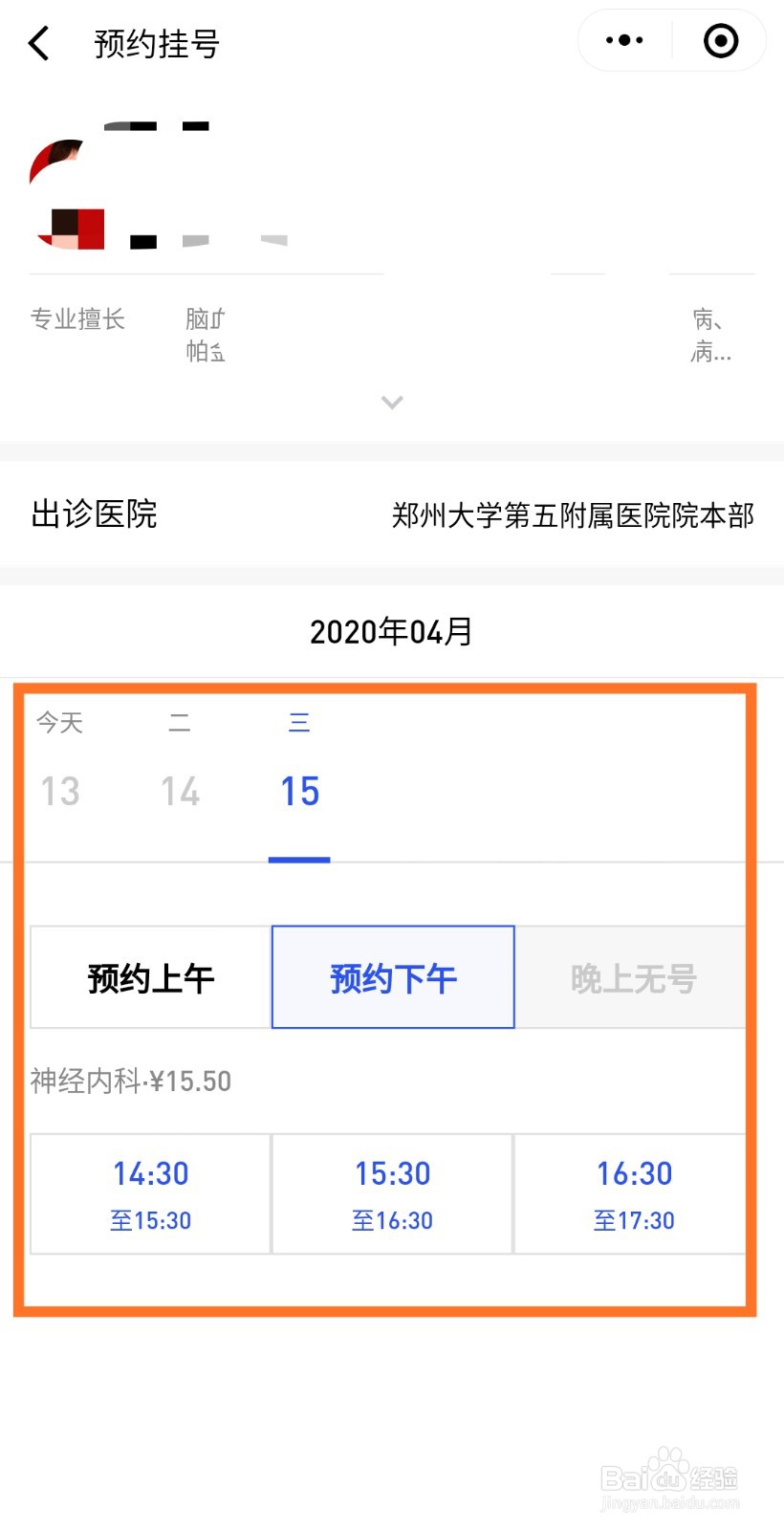Open the three-dot options menu

point(623,40)
